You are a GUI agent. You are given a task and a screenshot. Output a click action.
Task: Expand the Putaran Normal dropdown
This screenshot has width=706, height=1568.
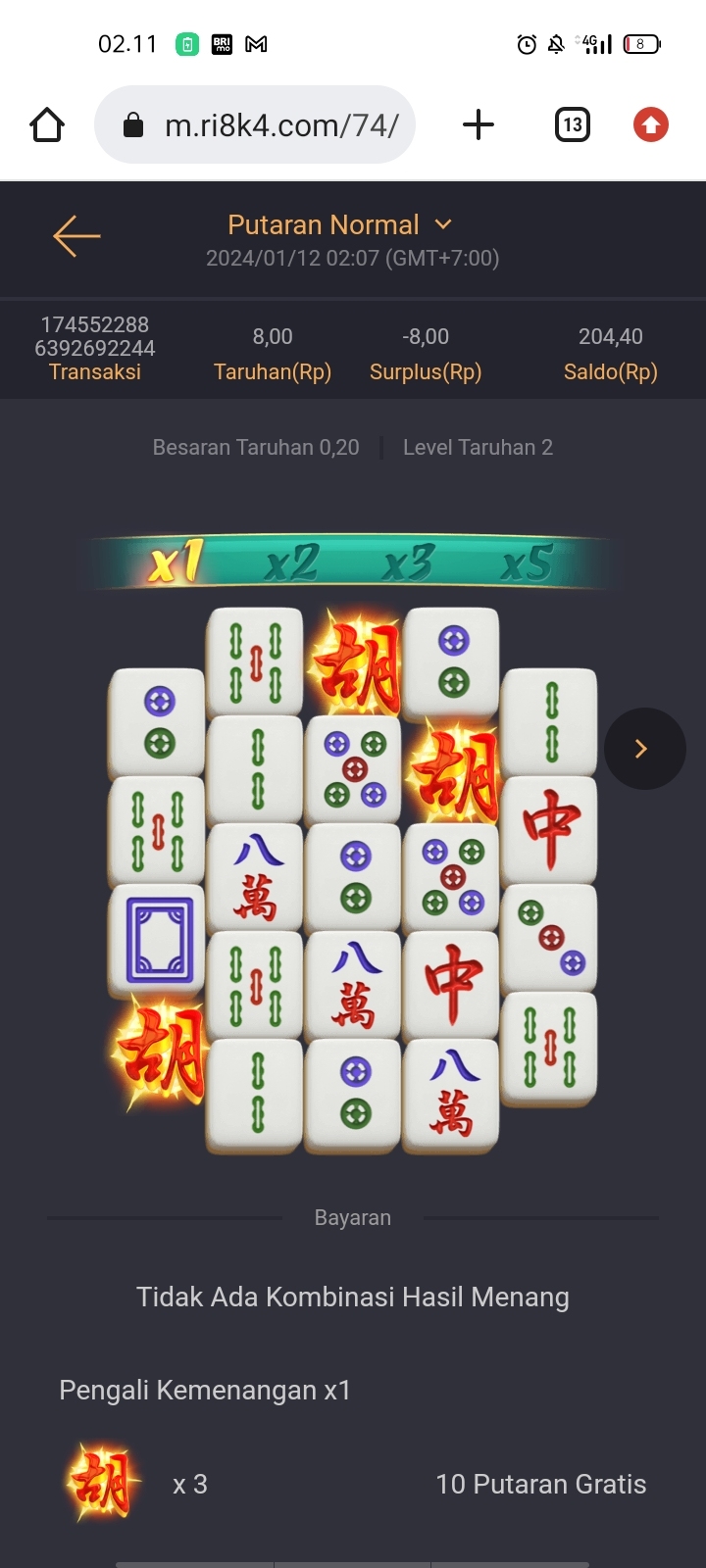click(x=443, y=224)
